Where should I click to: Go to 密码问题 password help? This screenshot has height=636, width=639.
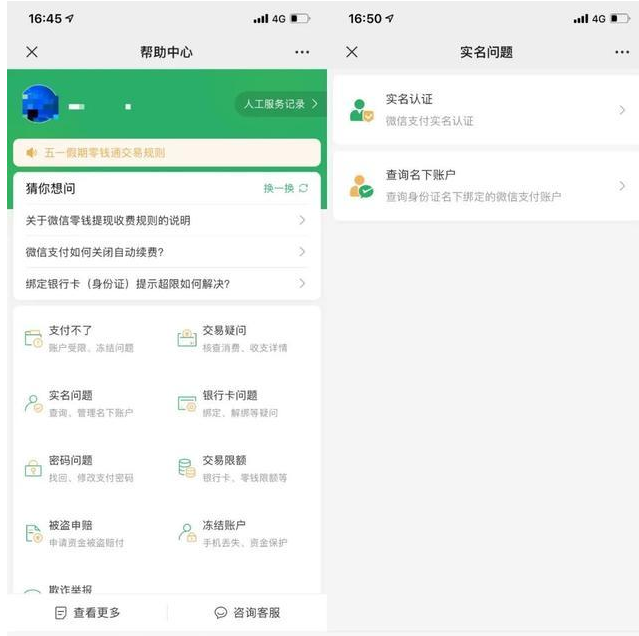80,468
